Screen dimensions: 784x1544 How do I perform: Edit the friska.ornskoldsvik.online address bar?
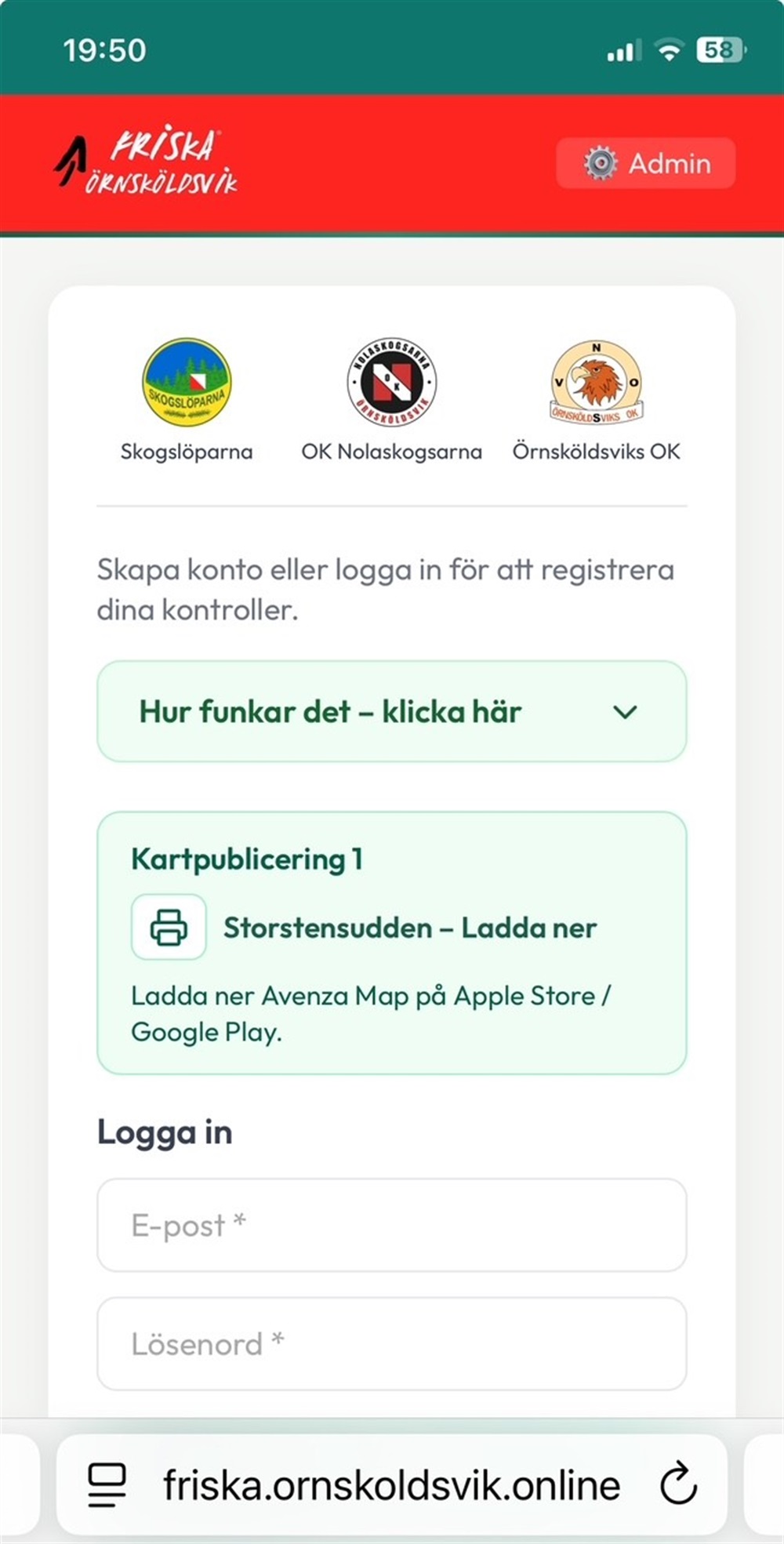391,1484
